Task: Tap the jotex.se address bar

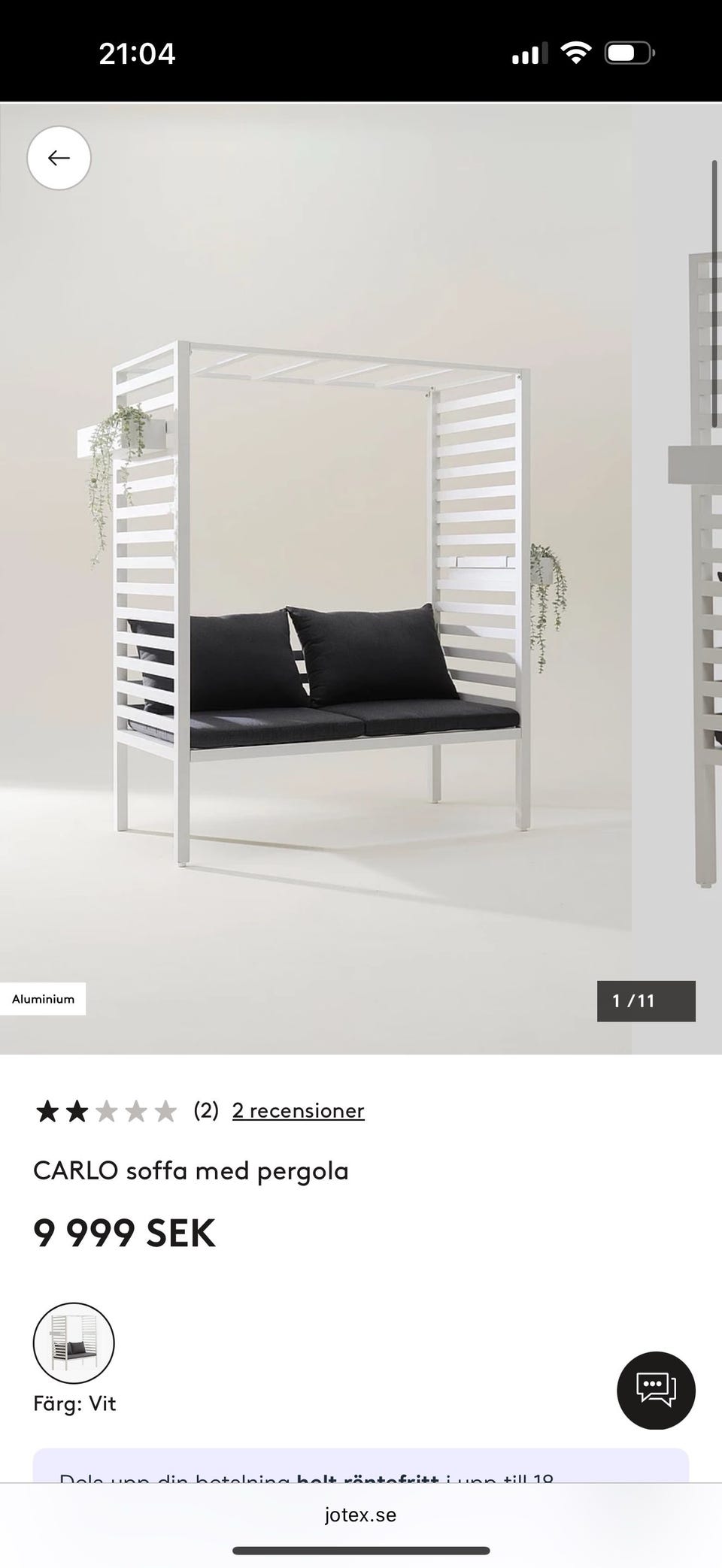Action: [x=361, y=1515]
